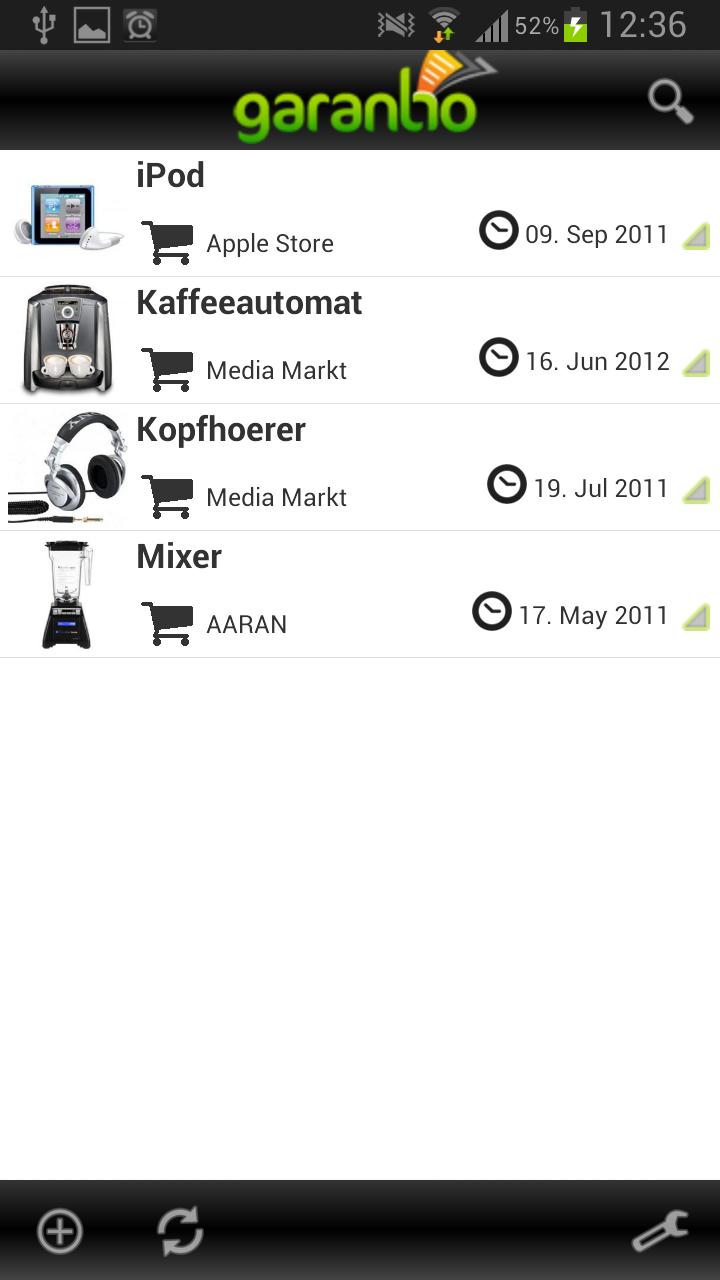This screenshot has height=1280, width=720.
Task: Open the iPod warranty entry
Action: 360,213
